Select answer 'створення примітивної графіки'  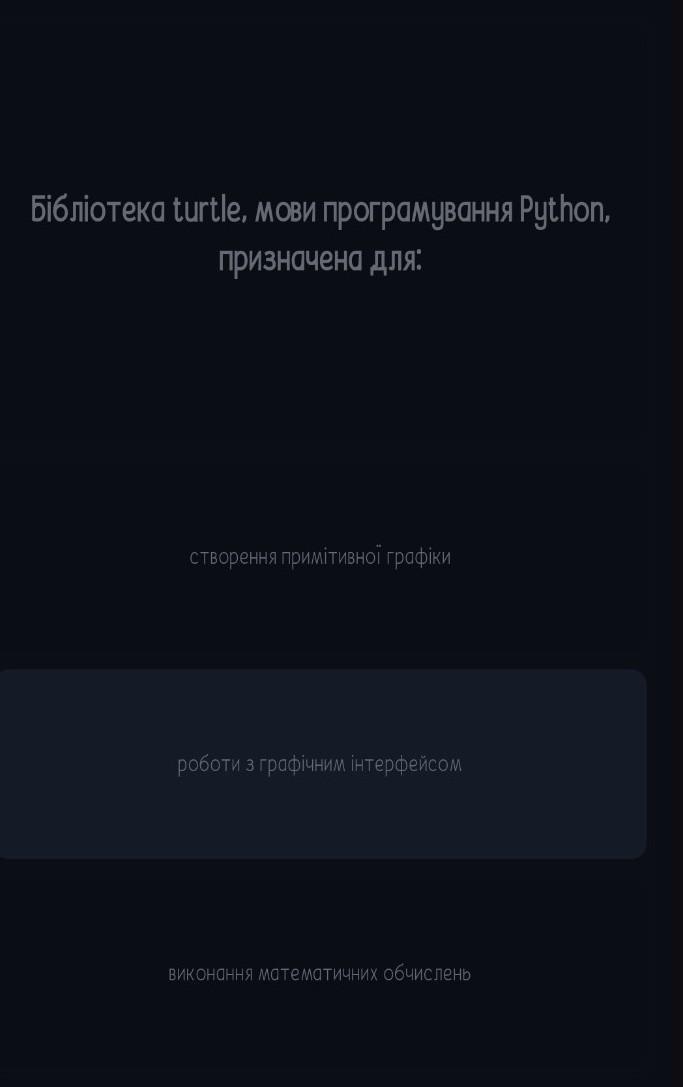pyautogui.click(x=320, y=557)
